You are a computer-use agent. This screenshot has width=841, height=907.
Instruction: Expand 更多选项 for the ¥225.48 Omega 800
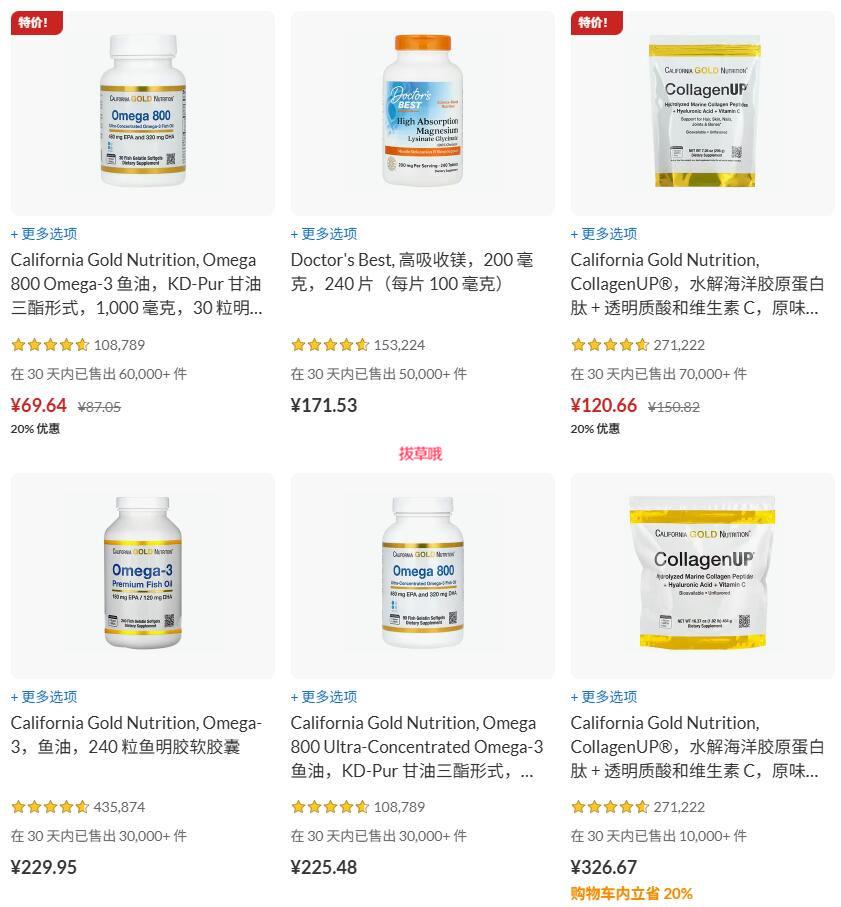(x=324, y=696)
